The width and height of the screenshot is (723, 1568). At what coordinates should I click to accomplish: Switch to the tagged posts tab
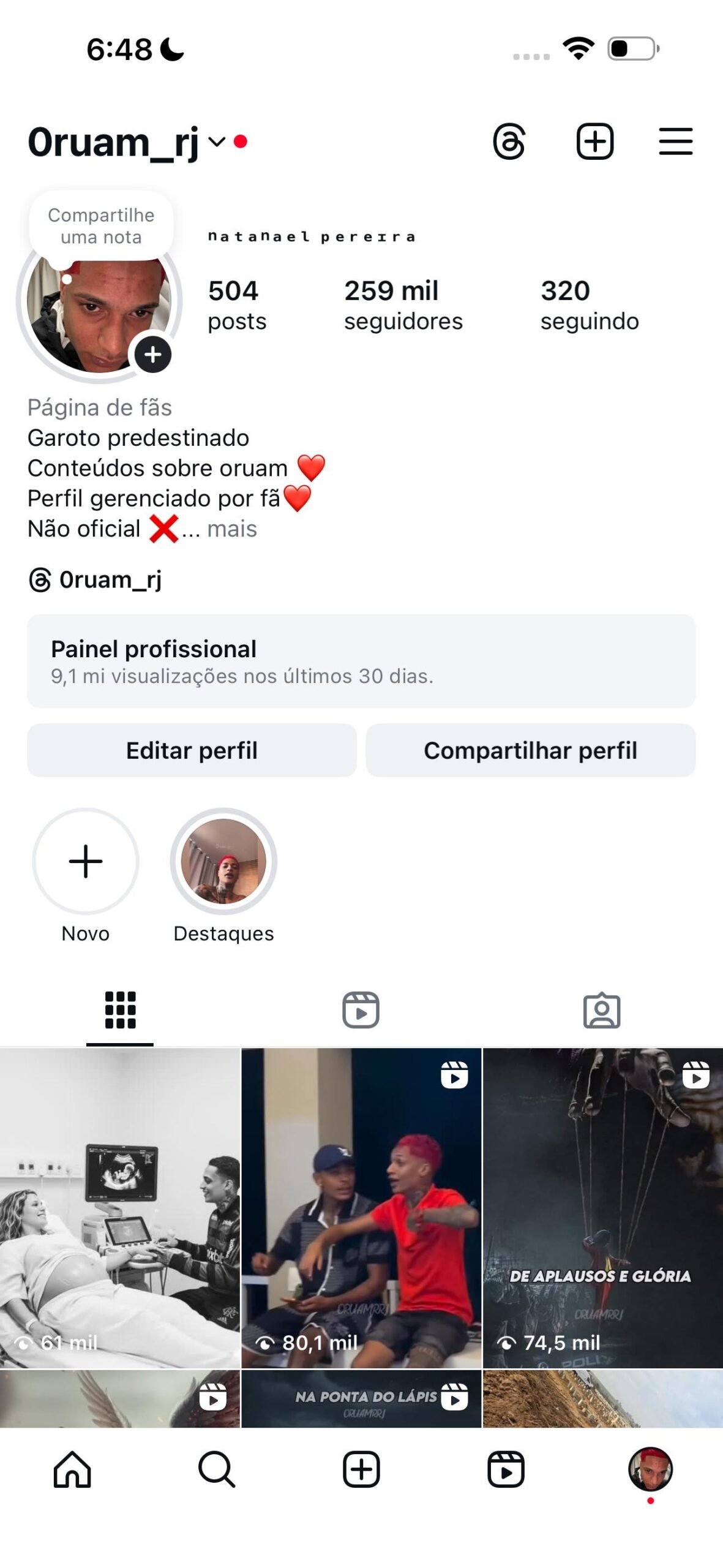tap(601, 1010)
